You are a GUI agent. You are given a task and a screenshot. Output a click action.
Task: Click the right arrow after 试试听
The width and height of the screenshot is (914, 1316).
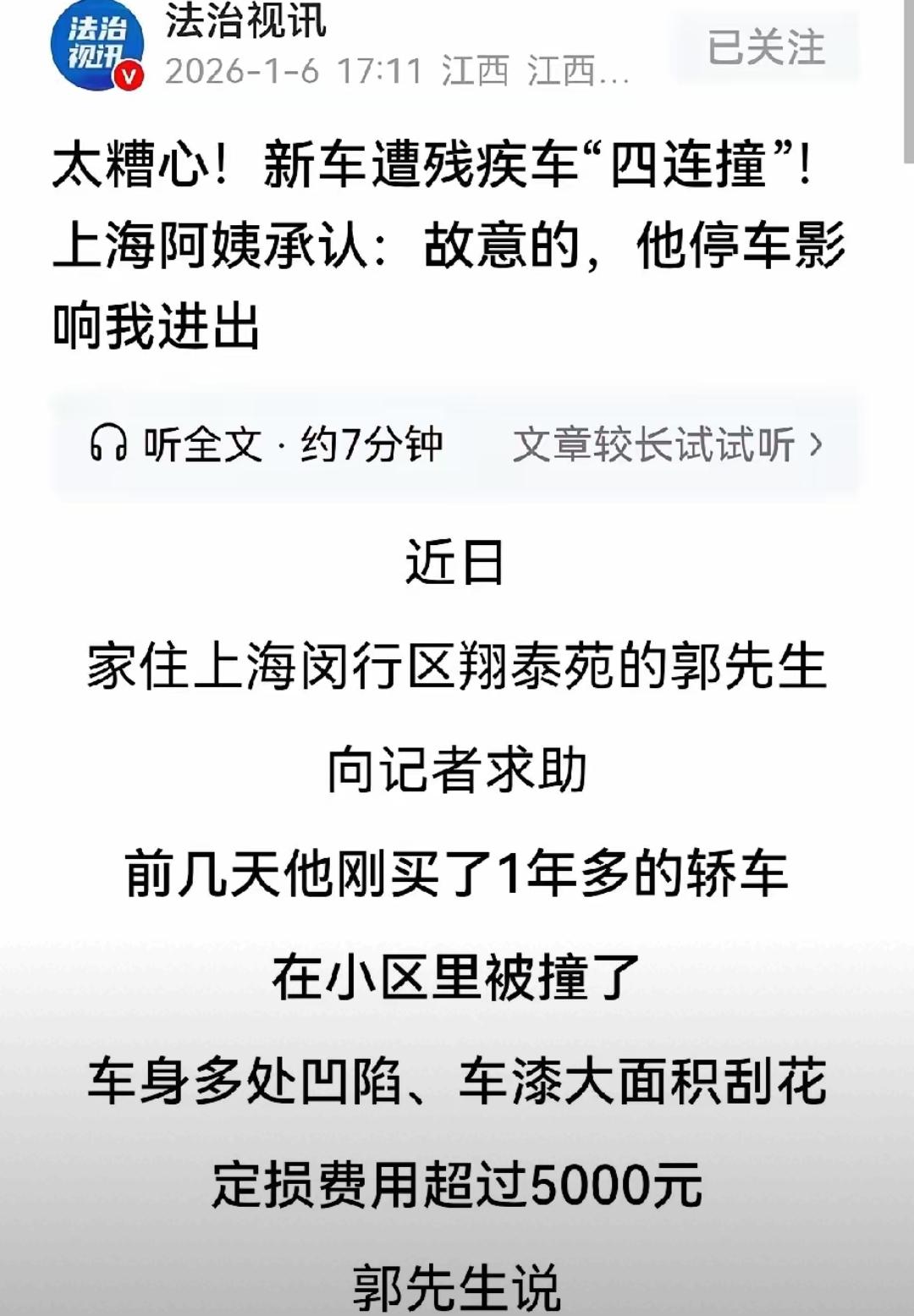click(x=818, y=444)
